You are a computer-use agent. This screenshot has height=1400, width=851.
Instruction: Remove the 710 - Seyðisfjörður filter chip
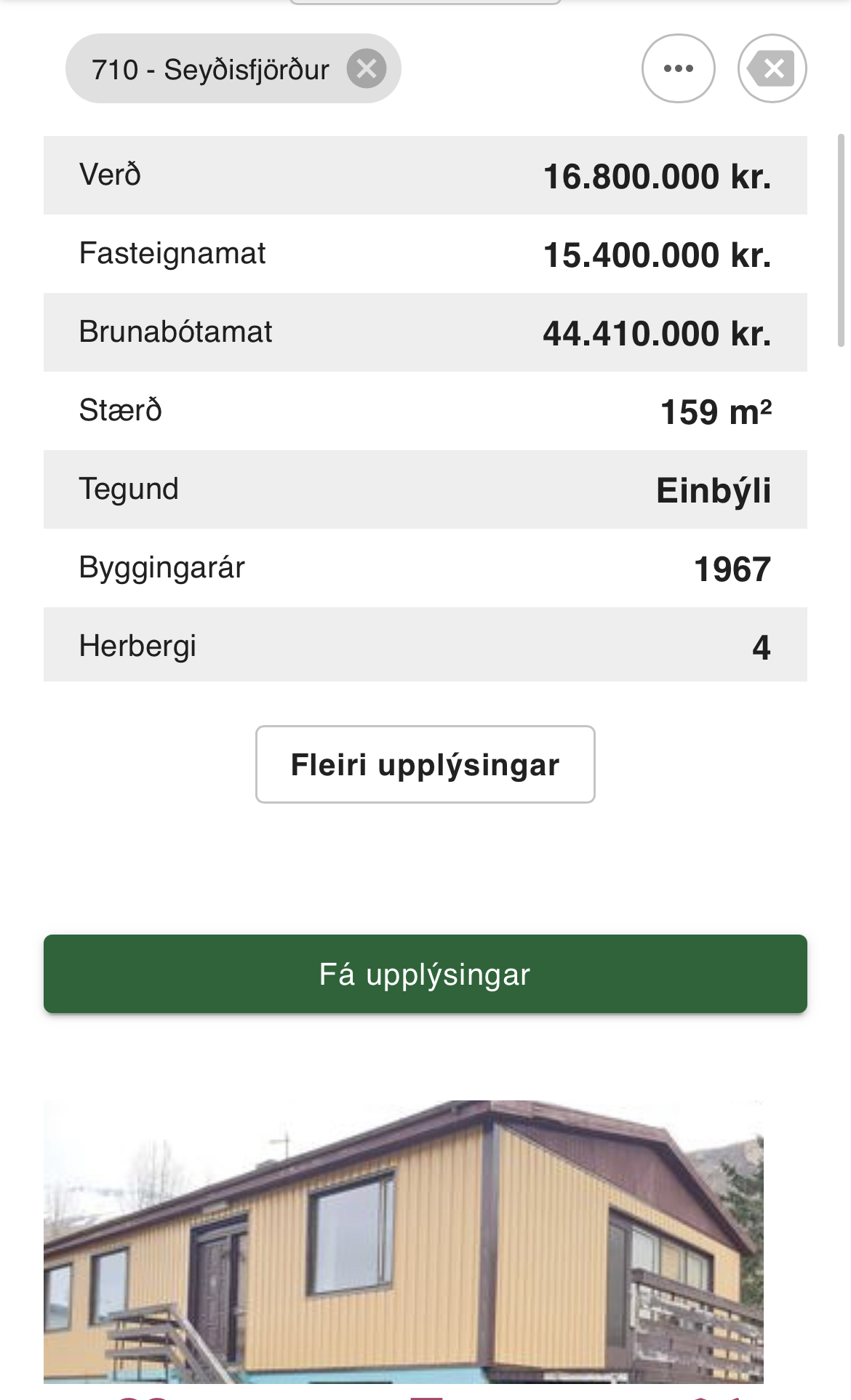(x=367, y=69)
